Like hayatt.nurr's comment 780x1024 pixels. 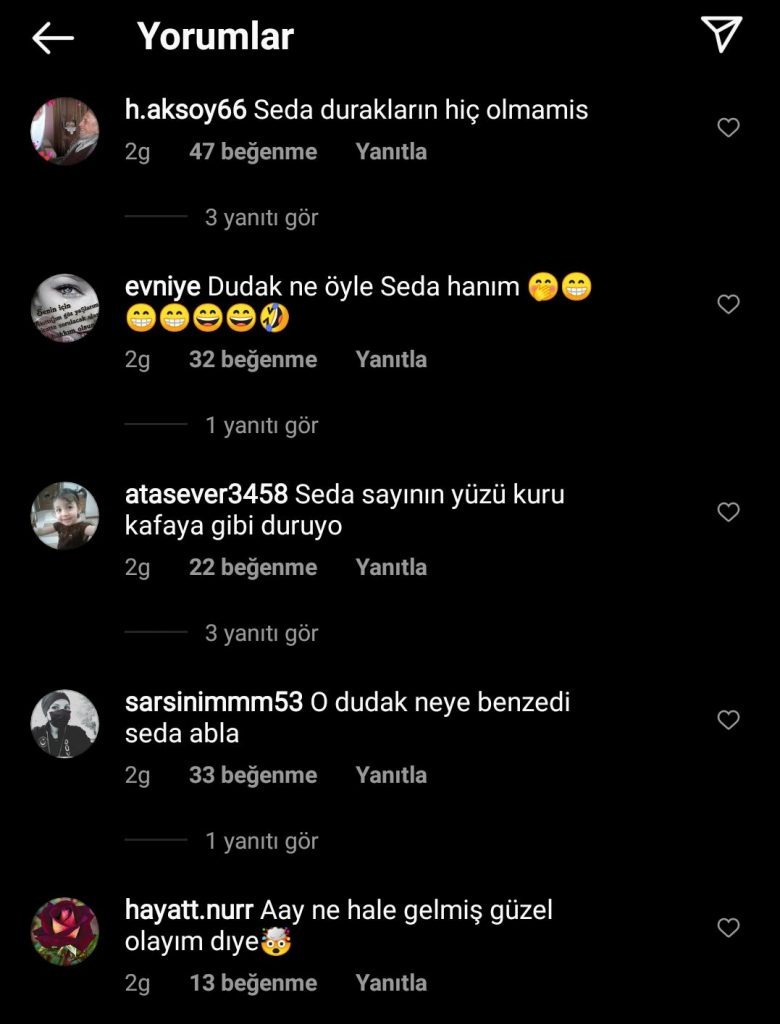point(728,928)
